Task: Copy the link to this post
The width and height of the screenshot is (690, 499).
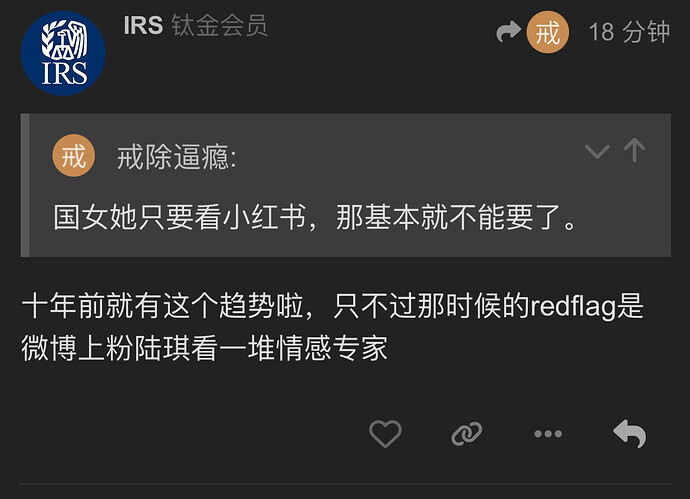Action: 466,434
